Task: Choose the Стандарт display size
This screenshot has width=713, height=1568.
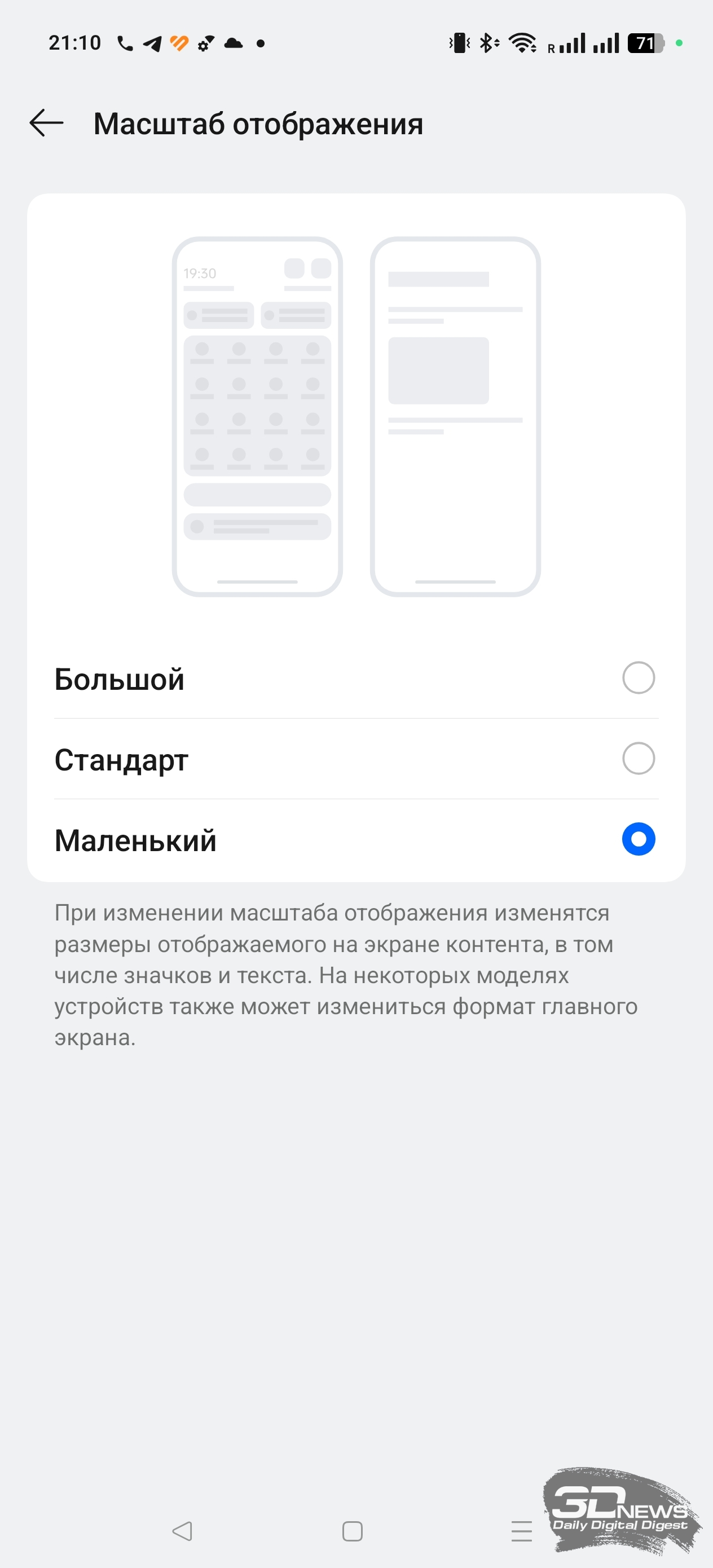Action: [356, 759]
